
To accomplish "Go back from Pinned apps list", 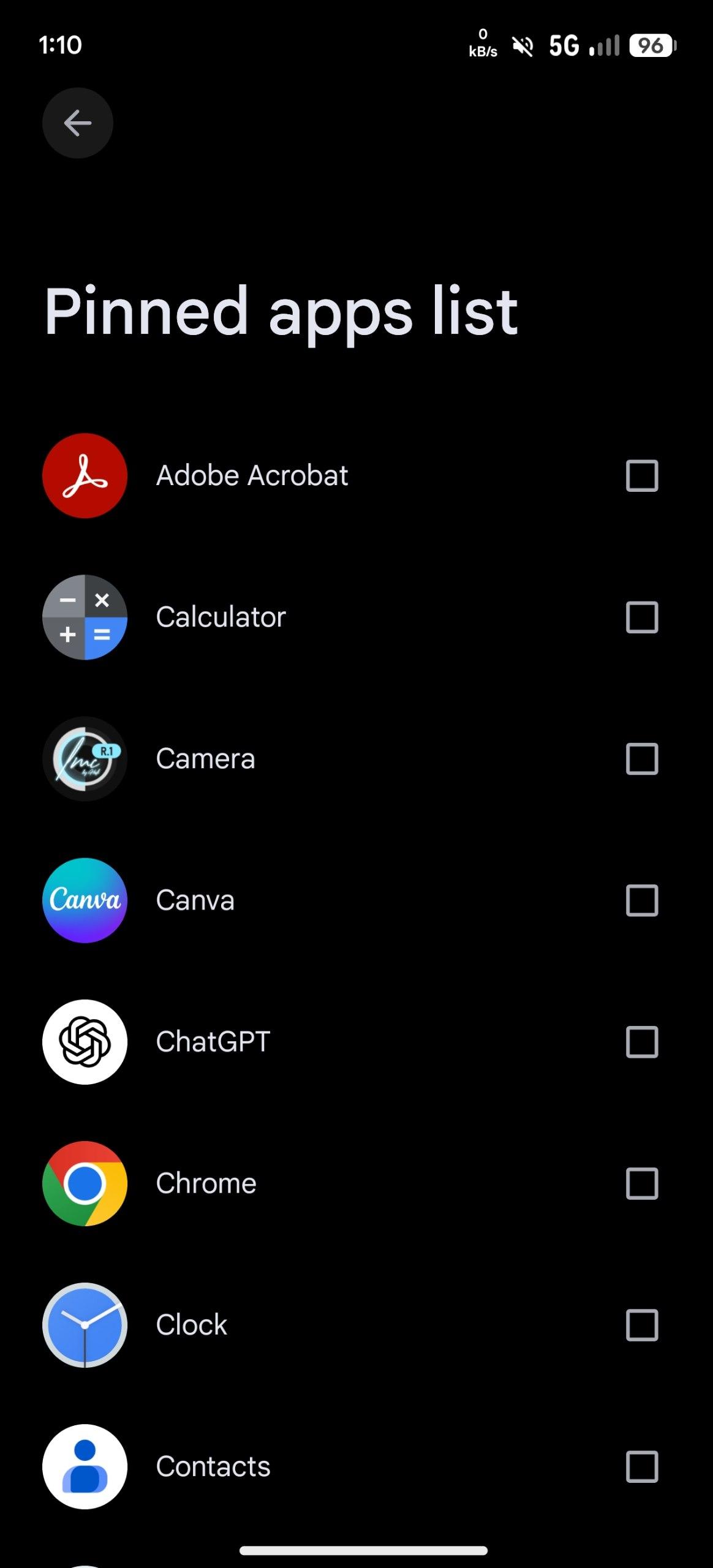I will [77, 123].
